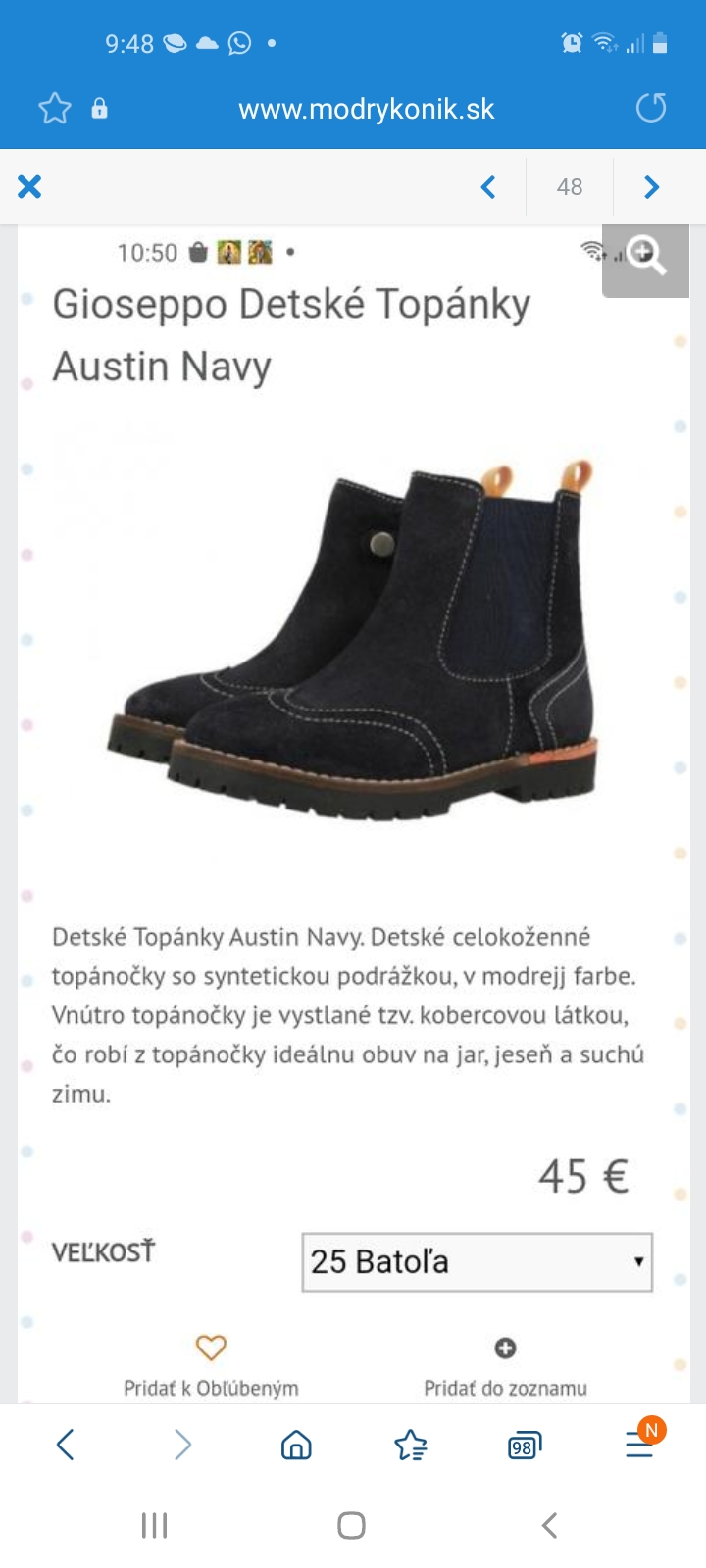Bookmark this page with the star icon

(x=55, y=108)
